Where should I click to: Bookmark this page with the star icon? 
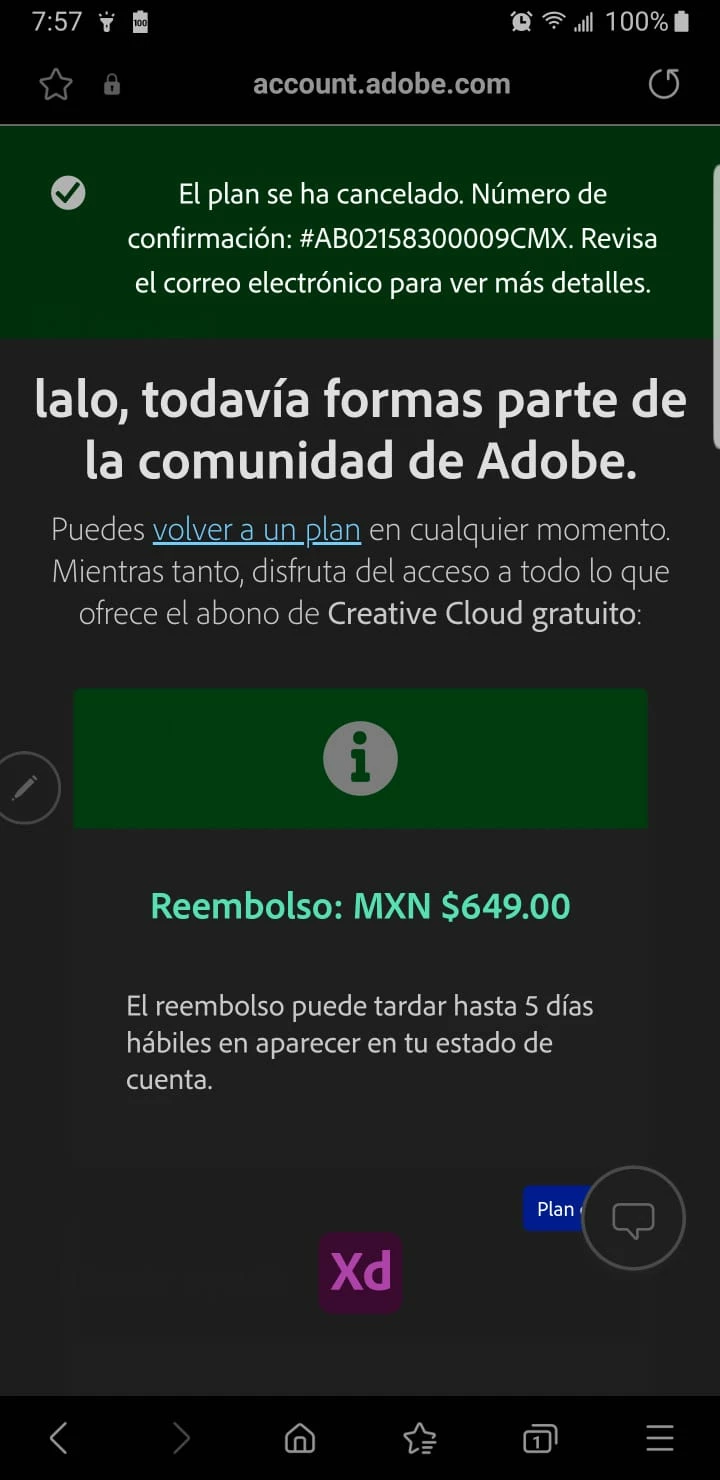click(x=56, y=85)
